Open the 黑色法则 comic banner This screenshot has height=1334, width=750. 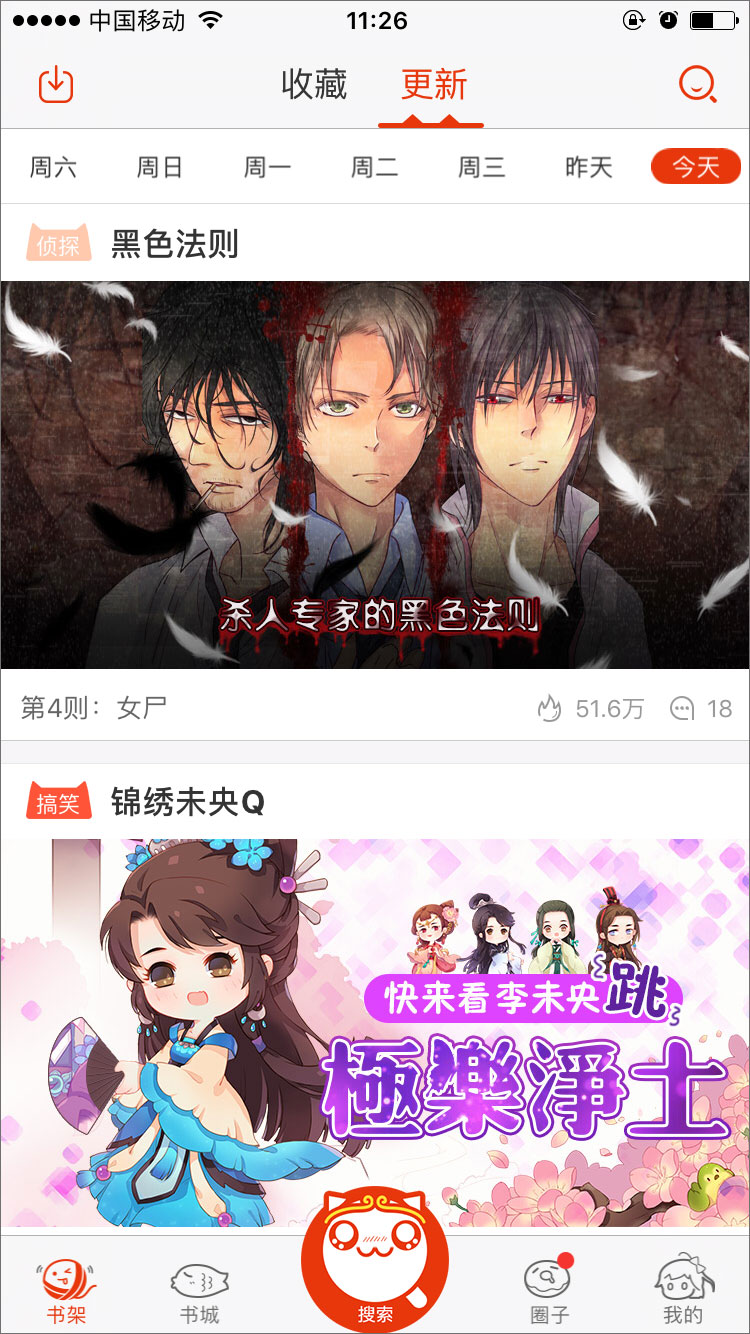pyautogui.click(x=375, y=475)
